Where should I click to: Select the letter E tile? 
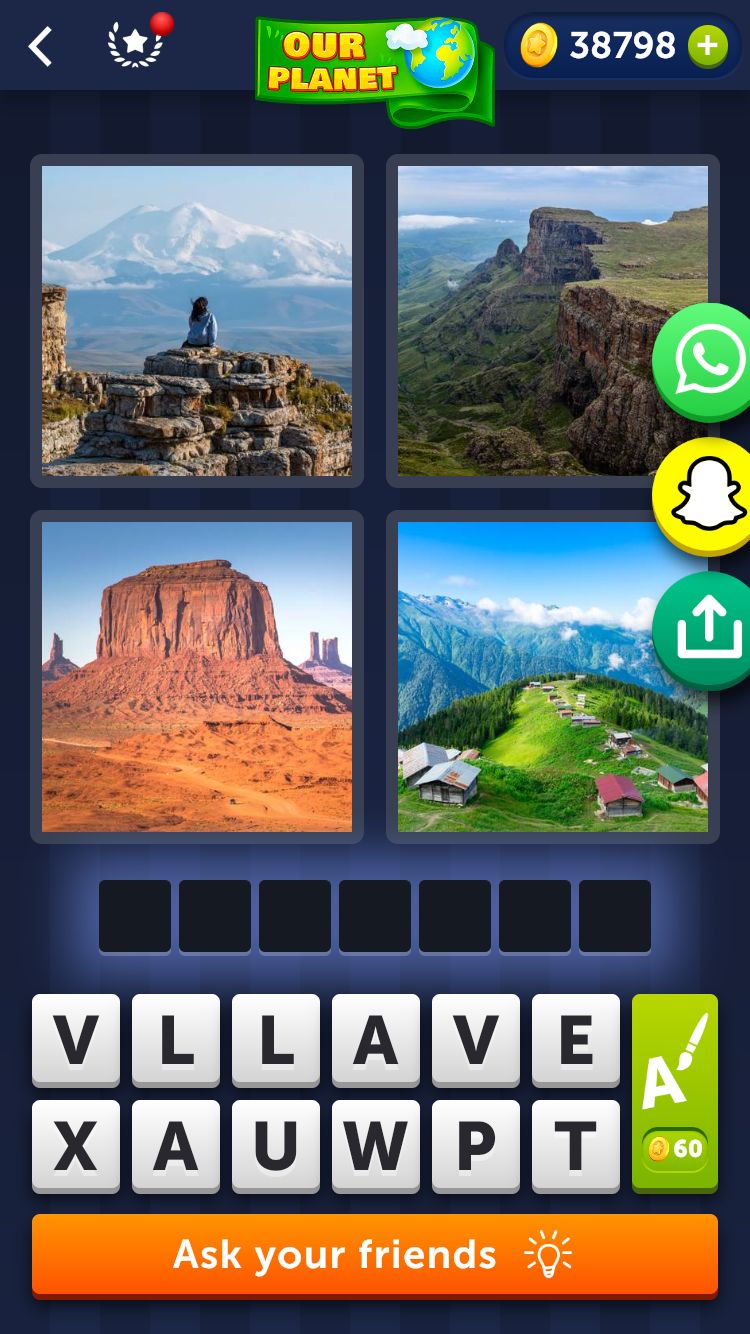[576, 1040]
